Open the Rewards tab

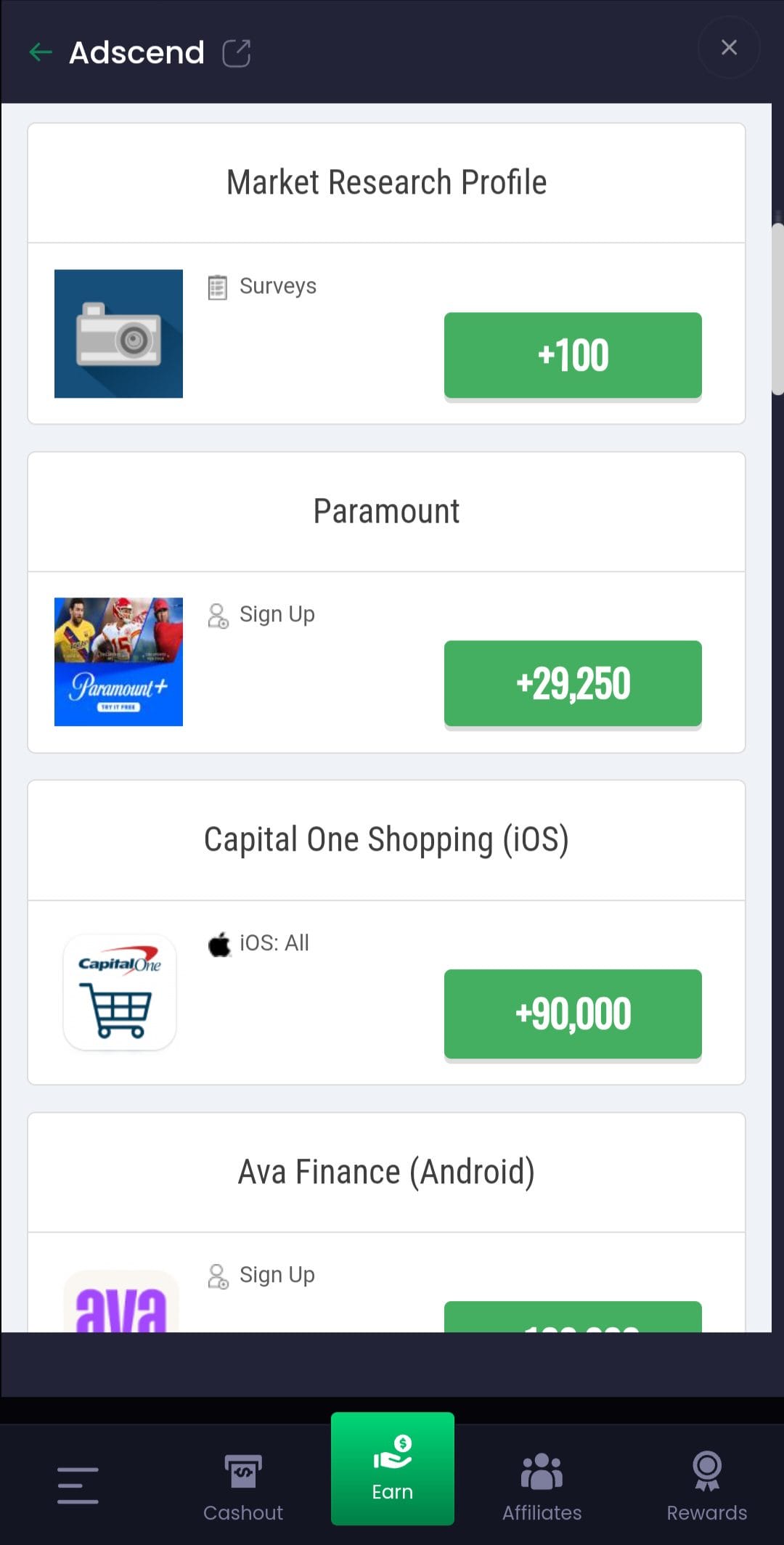coord(706,1488)
